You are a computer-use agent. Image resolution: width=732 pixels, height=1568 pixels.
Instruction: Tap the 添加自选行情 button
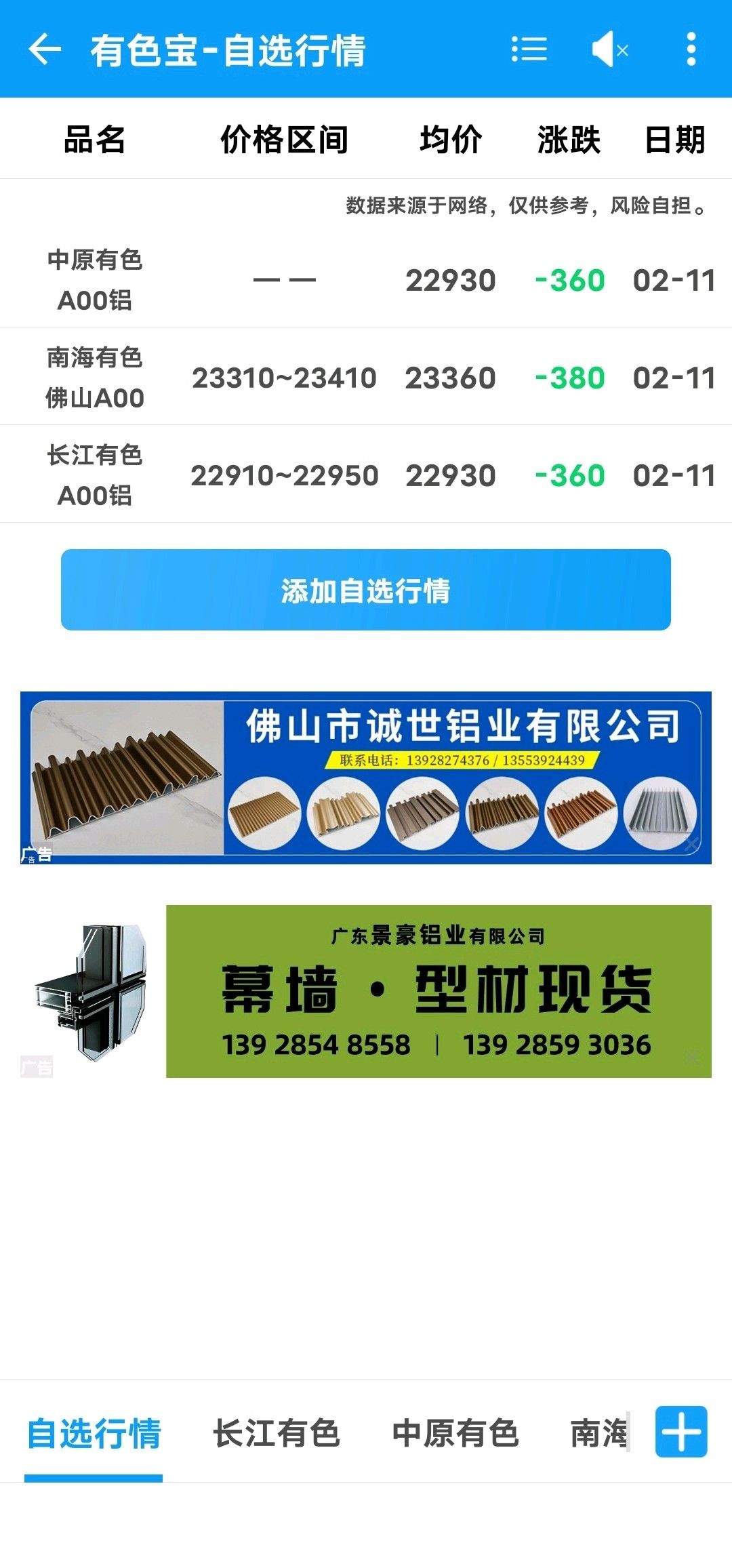(x=366, y=590)
